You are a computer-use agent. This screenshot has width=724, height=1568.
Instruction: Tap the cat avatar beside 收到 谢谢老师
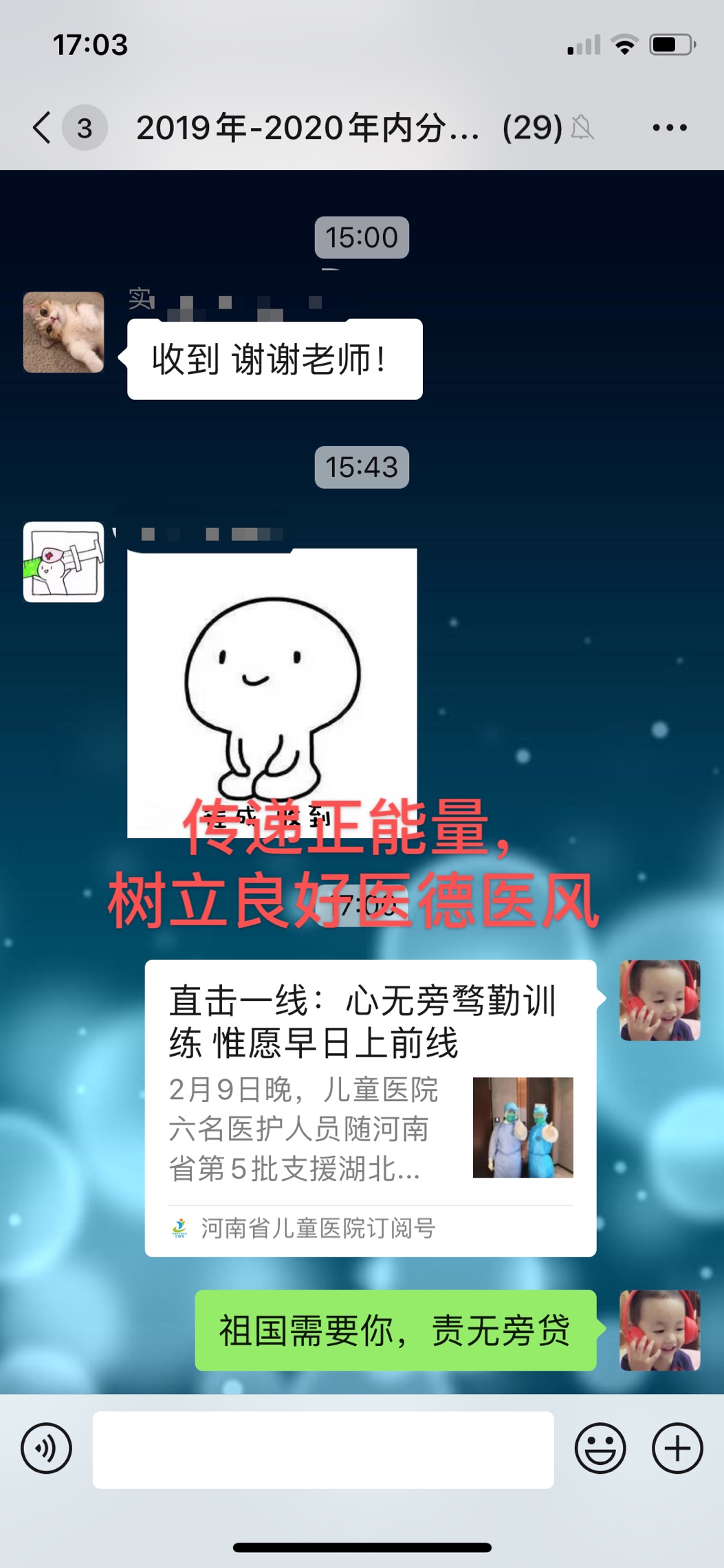click(x=64, y=332)
